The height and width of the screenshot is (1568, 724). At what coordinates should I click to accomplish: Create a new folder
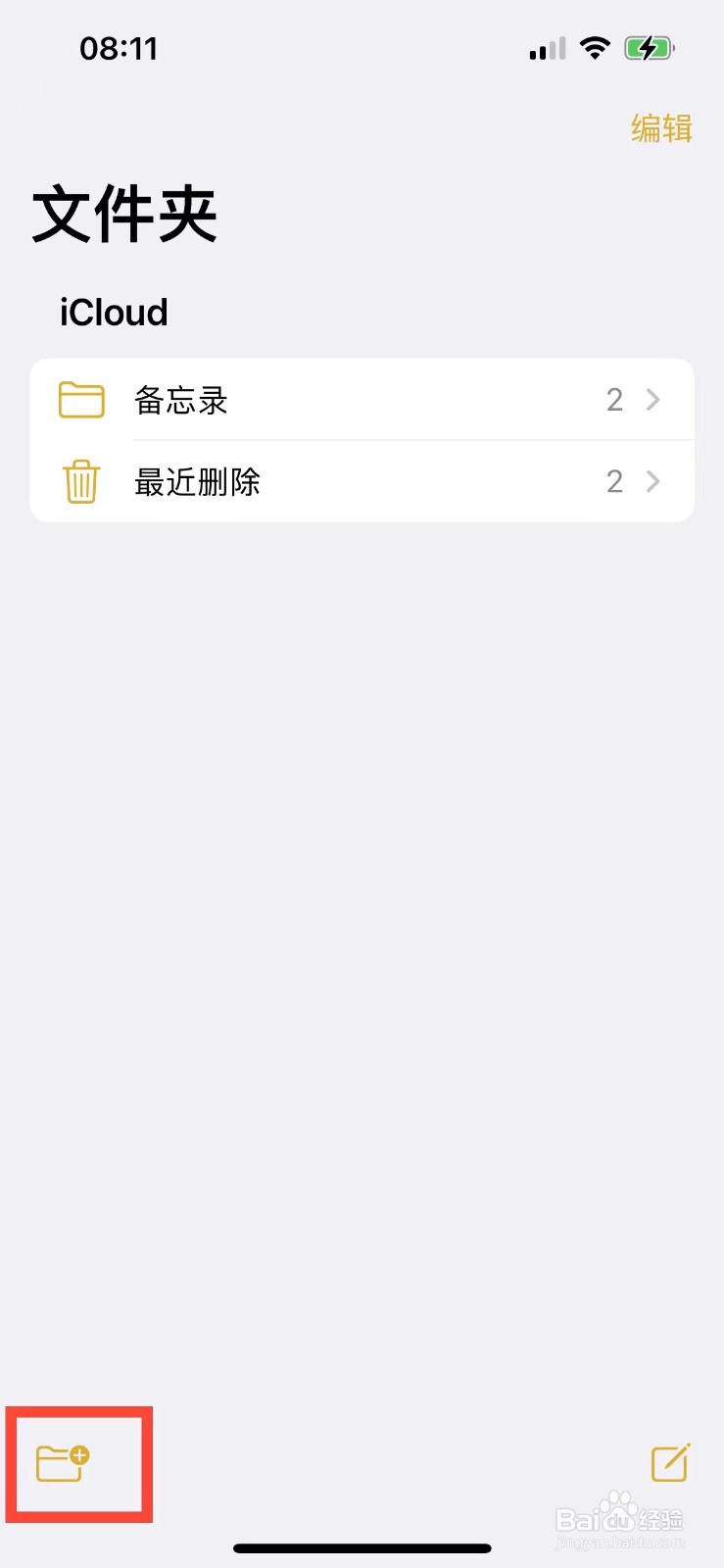[x=63, y=1462]
